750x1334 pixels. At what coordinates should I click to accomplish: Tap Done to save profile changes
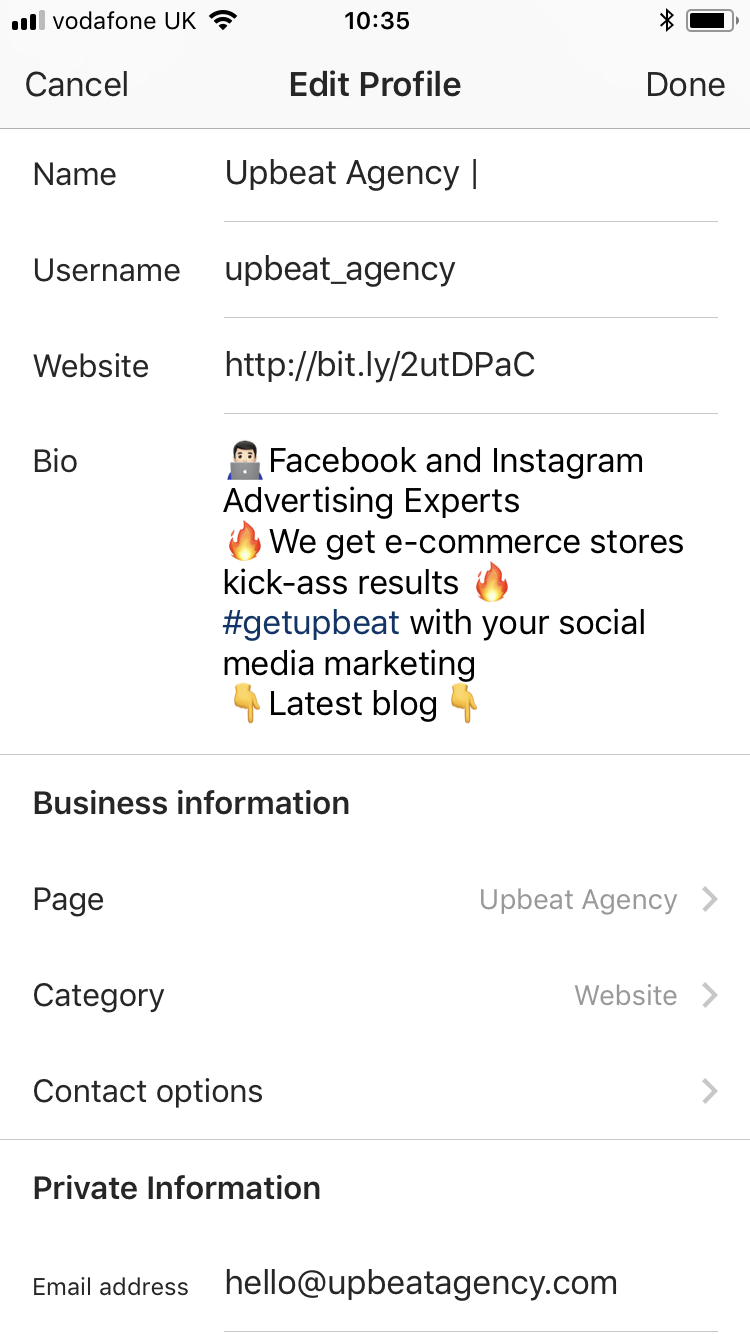pos(685,85)
